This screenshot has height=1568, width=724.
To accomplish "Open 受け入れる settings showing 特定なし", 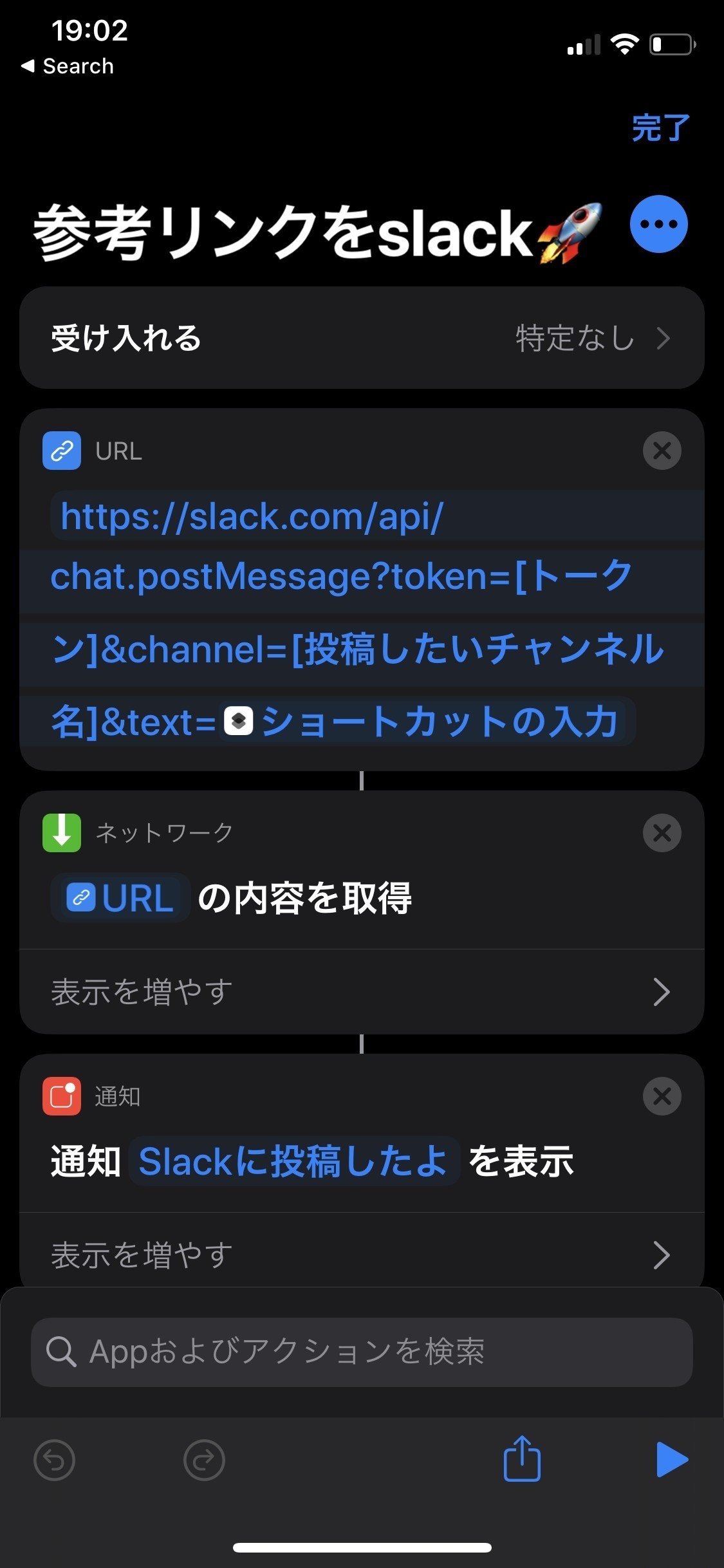I will click(x=362, y=338).
